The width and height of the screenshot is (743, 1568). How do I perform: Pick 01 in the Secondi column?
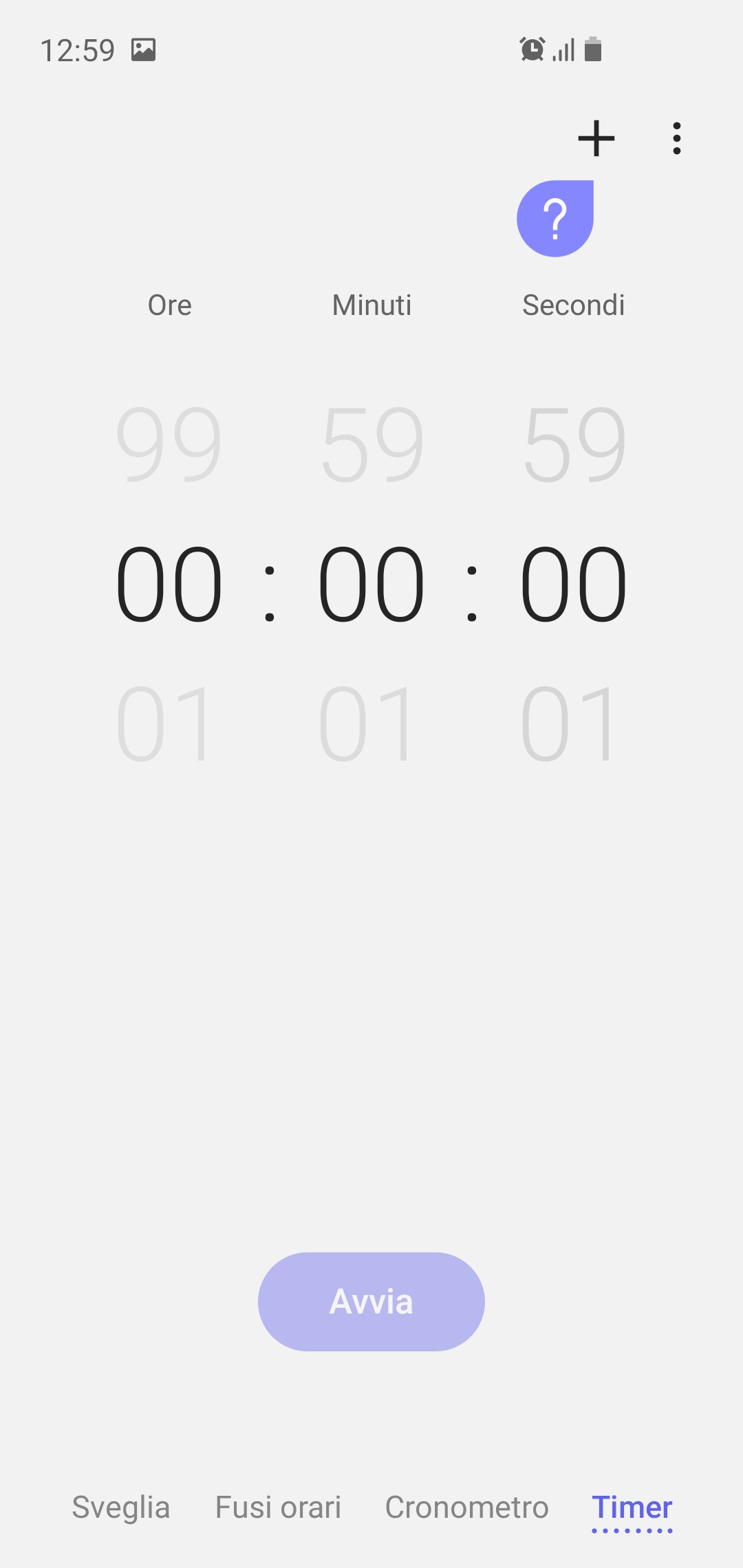click(x=570, y=723)
